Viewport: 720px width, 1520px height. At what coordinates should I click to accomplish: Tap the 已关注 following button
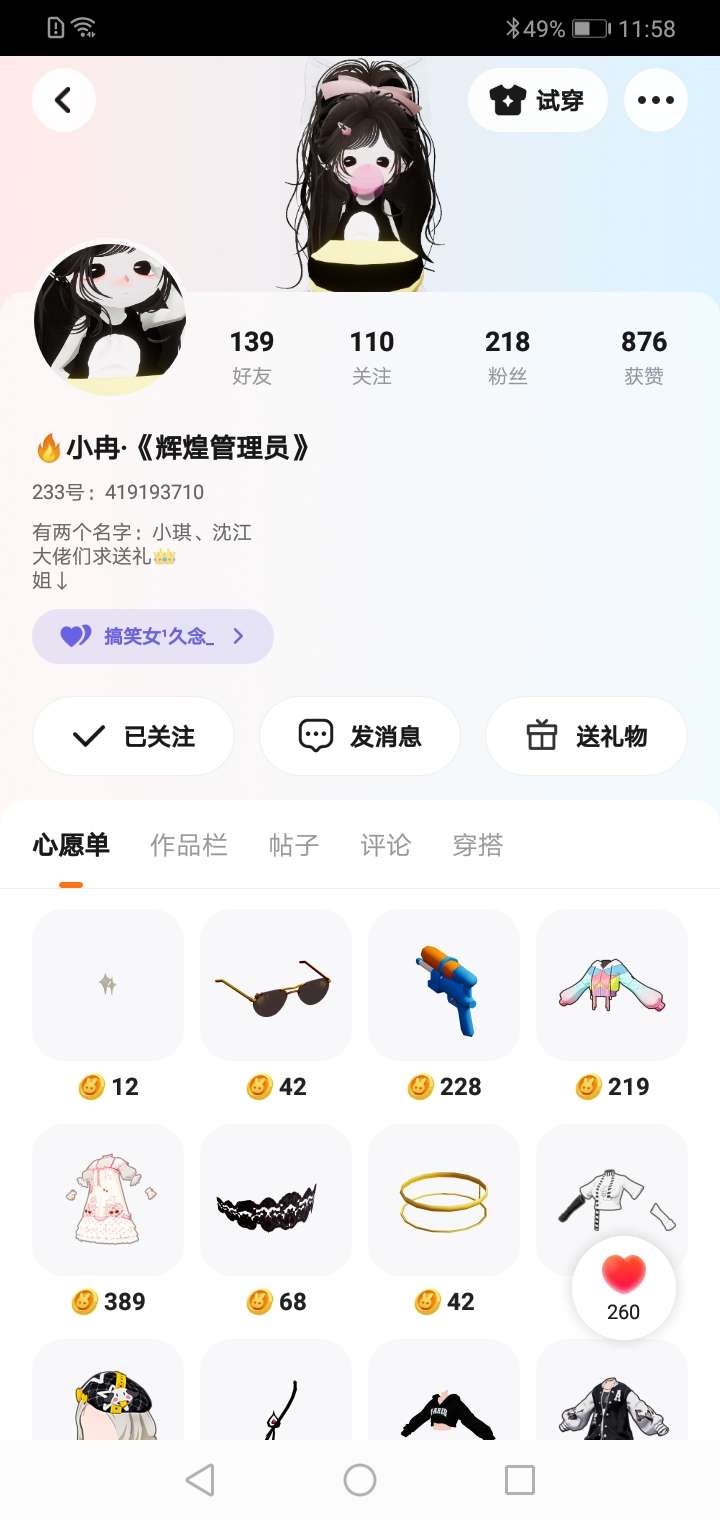pos(133,737)
